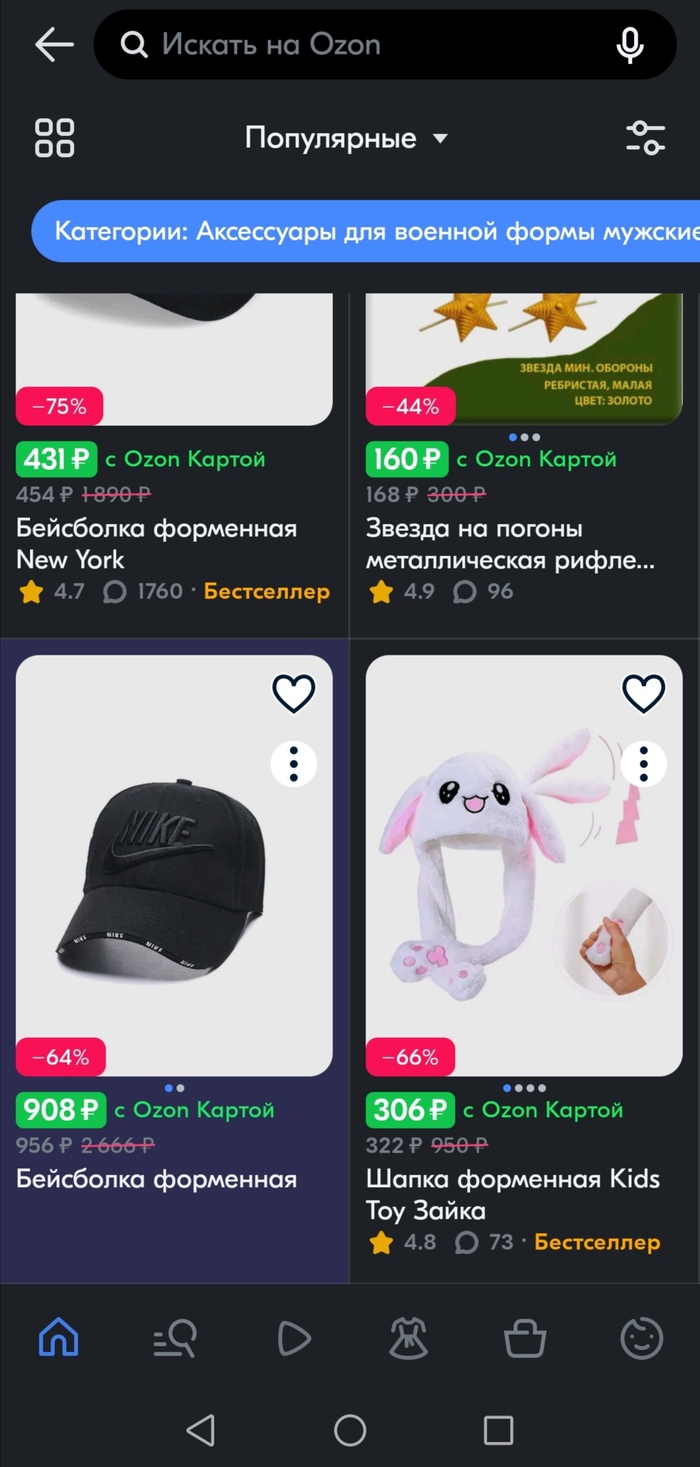
Task: Go to the shopping cart tab
Action: [525, 1337]
